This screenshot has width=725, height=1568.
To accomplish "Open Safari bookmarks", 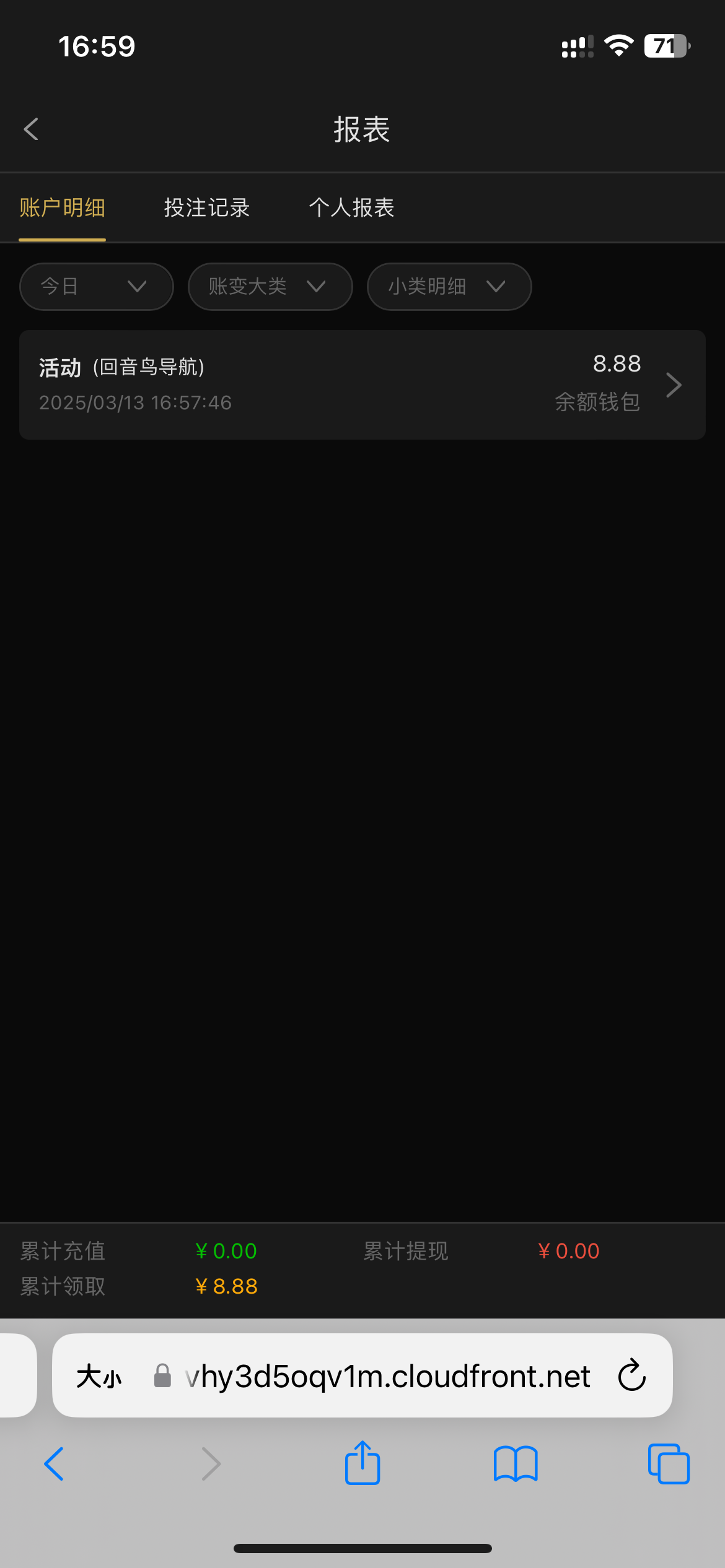I will click(x=516, y=1464).
